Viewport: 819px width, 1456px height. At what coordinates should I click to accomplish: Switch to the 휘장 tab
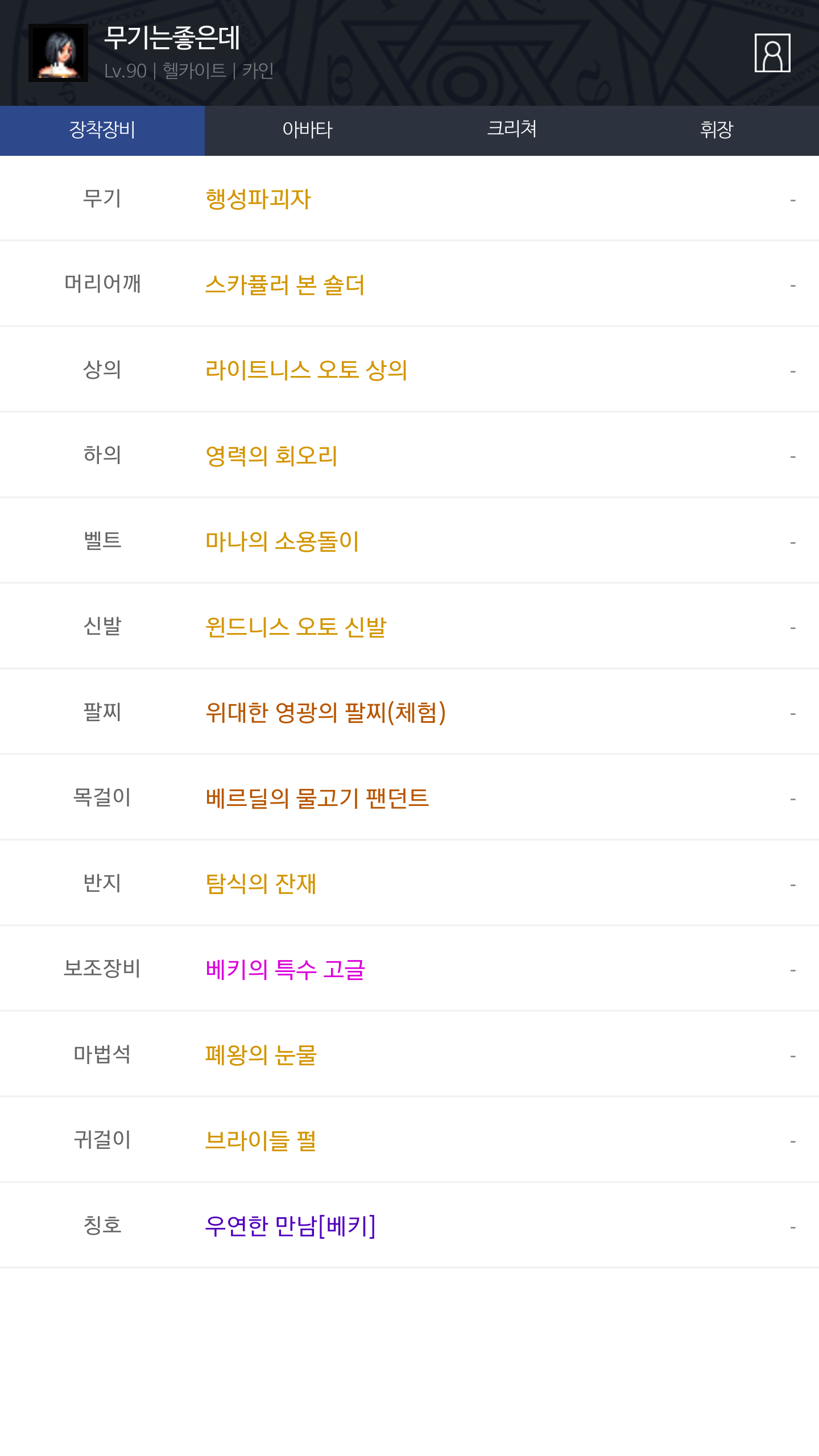tap(717, 130)
